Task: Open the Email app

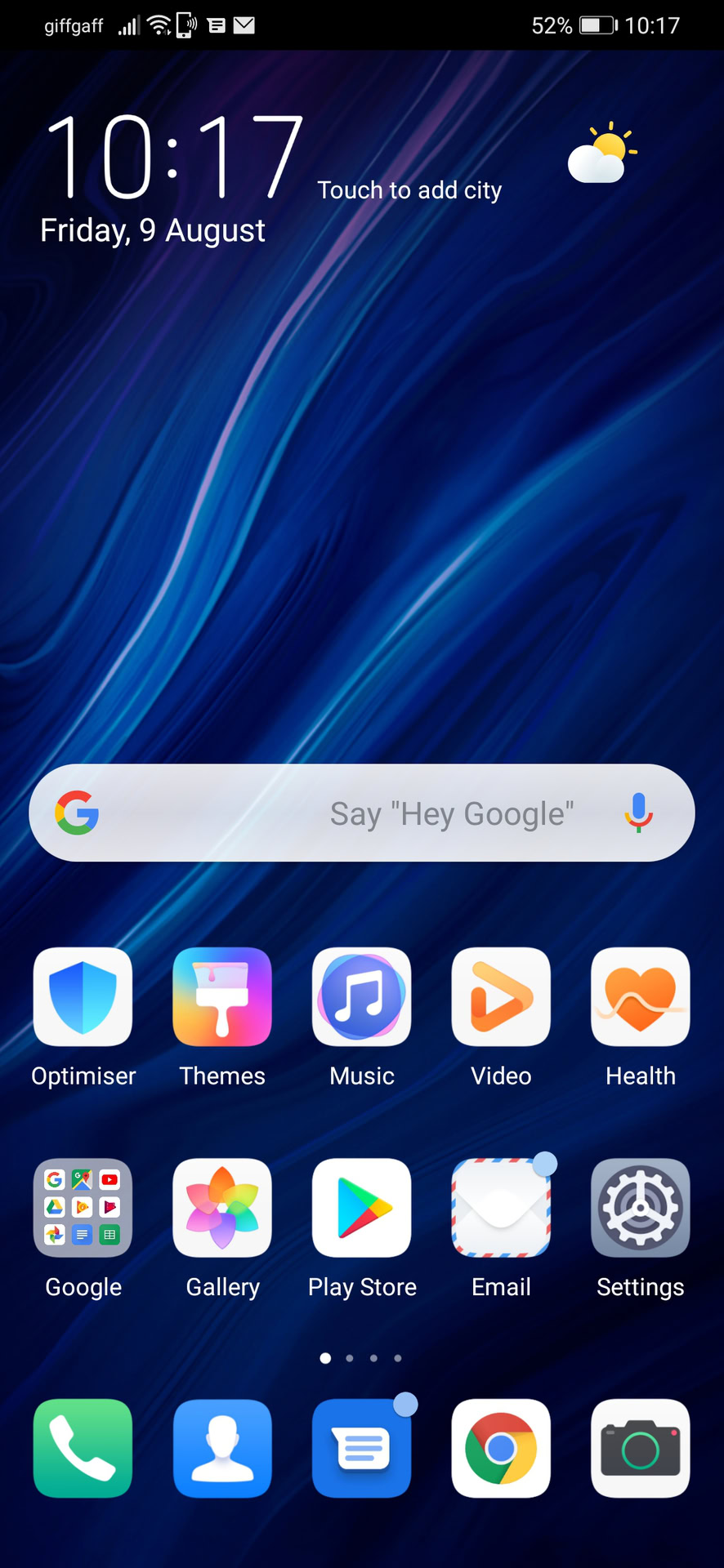Action: point(501,1207)
